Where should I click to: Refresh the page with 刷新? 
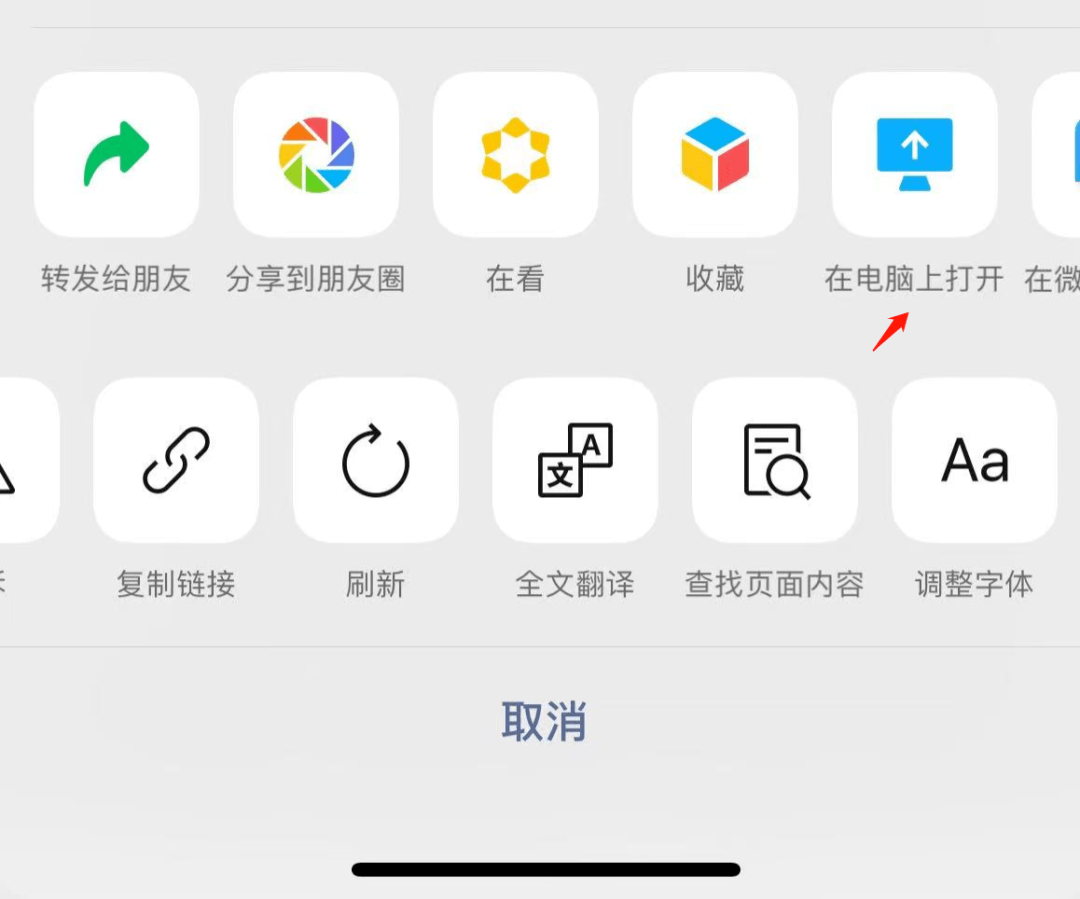pos(375,461)
